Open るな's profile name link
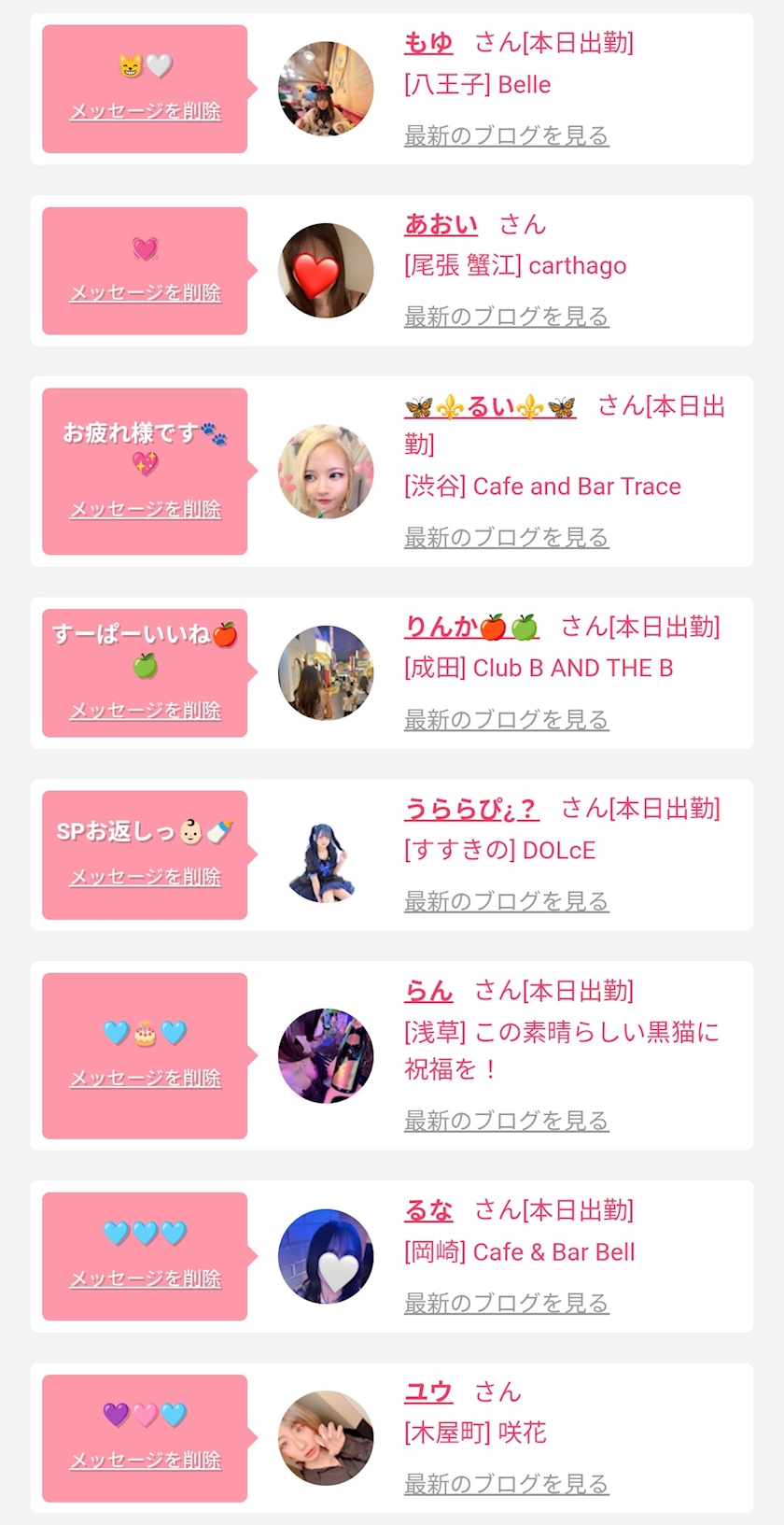784x1525 pixels. pos(428,1210)
